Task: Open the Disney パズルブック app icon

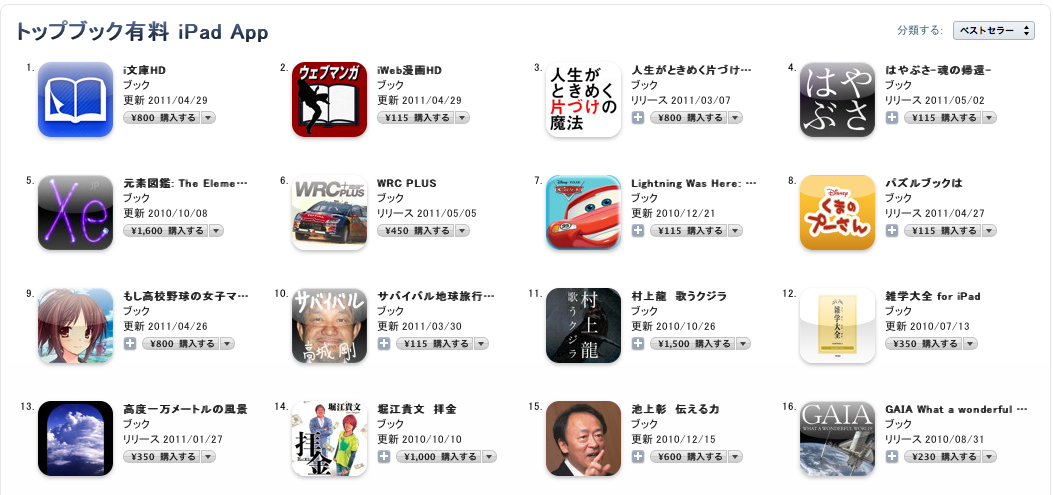Action: point(837,212)
